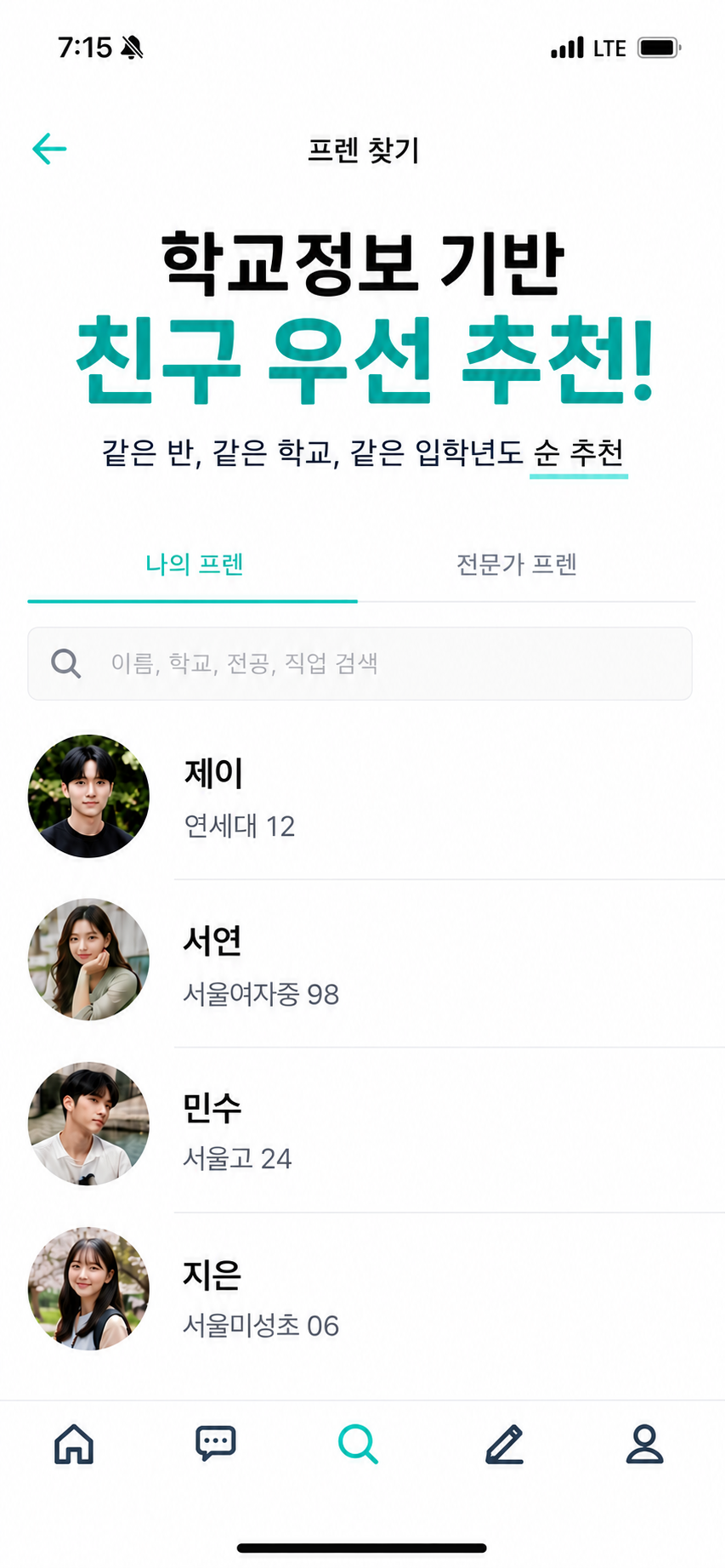Open the pencil write tab
The height and width of the screenshot is (1568, 725).
click(x=504, y=1444)
